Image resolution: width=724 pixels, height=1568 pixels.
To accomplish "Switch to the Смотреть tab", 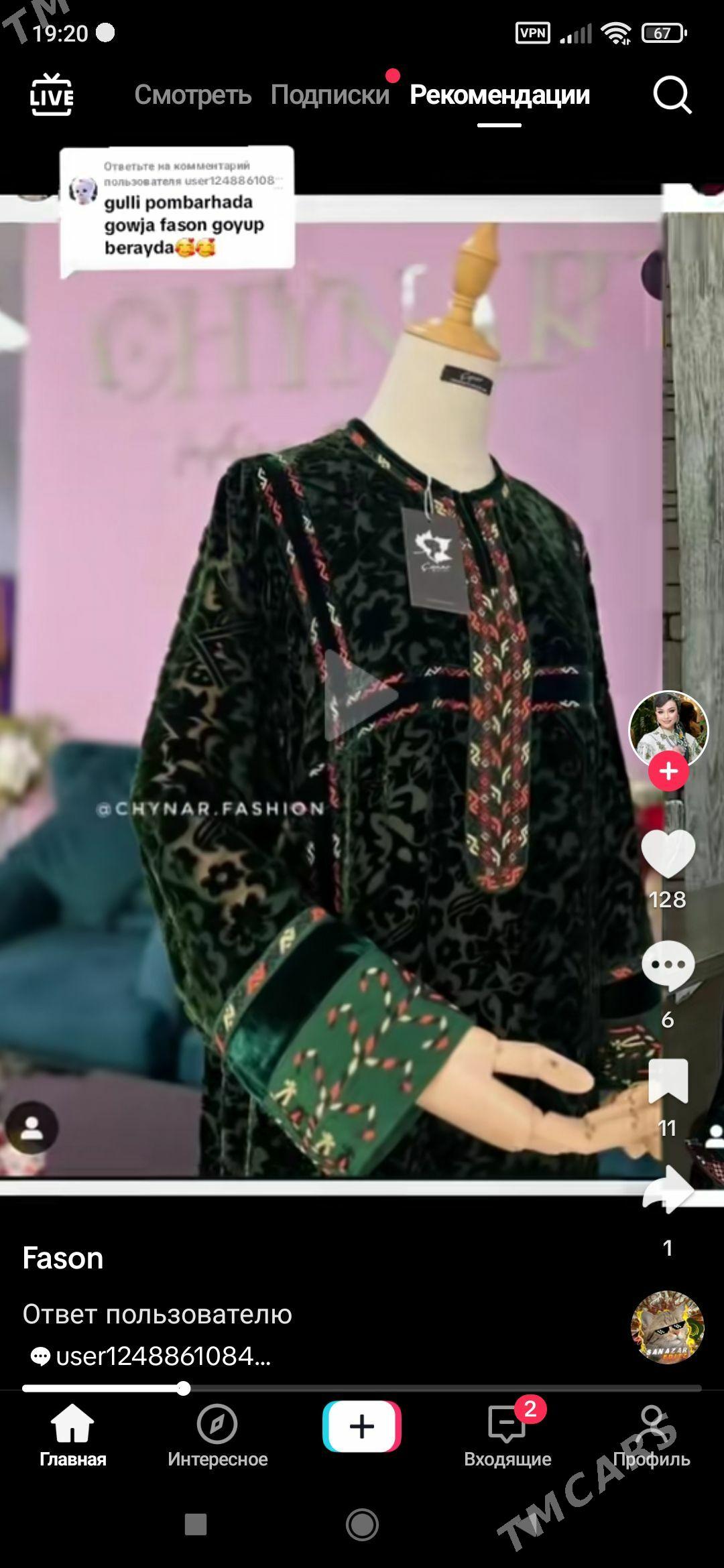I will point(192,95).
